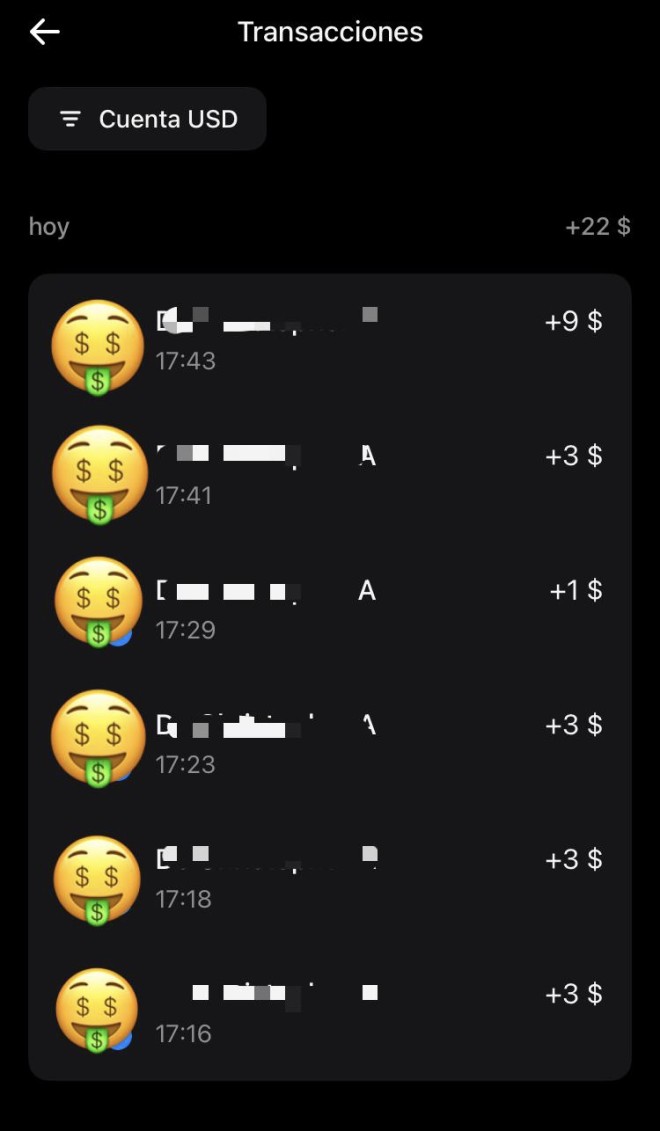Go back from Transacciones screen
Image resolution: width=660 pixels, height=1131 pixels.
(x=45, y=32)
